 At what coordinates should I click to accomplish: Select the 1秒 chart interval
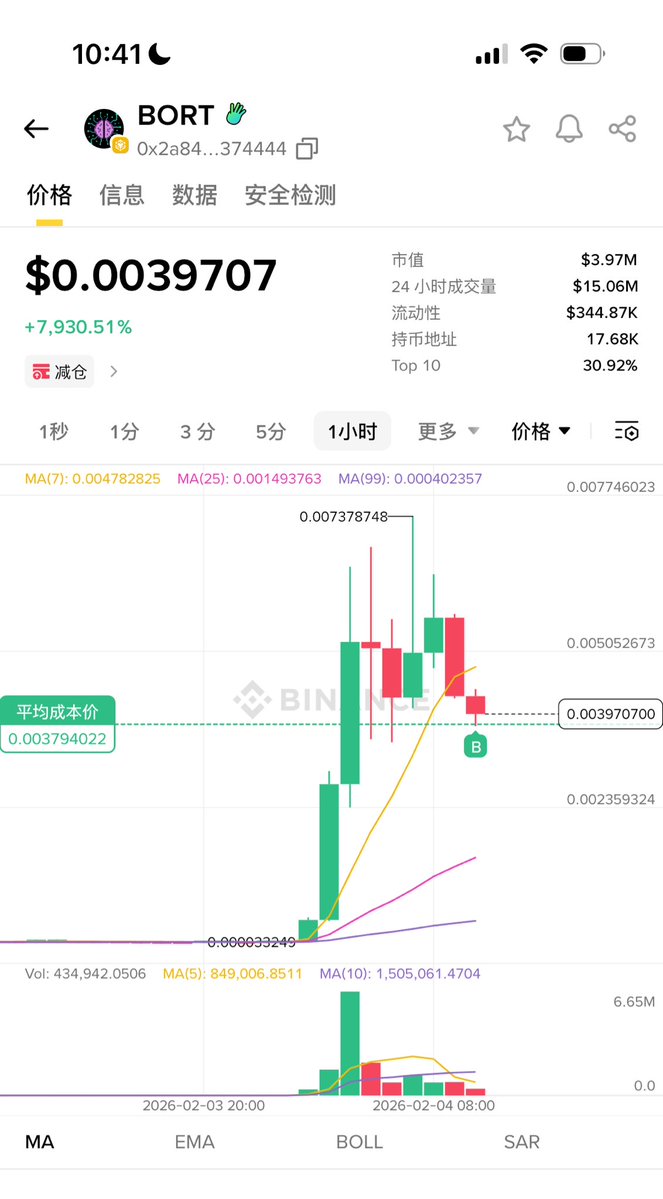(54, 432)
